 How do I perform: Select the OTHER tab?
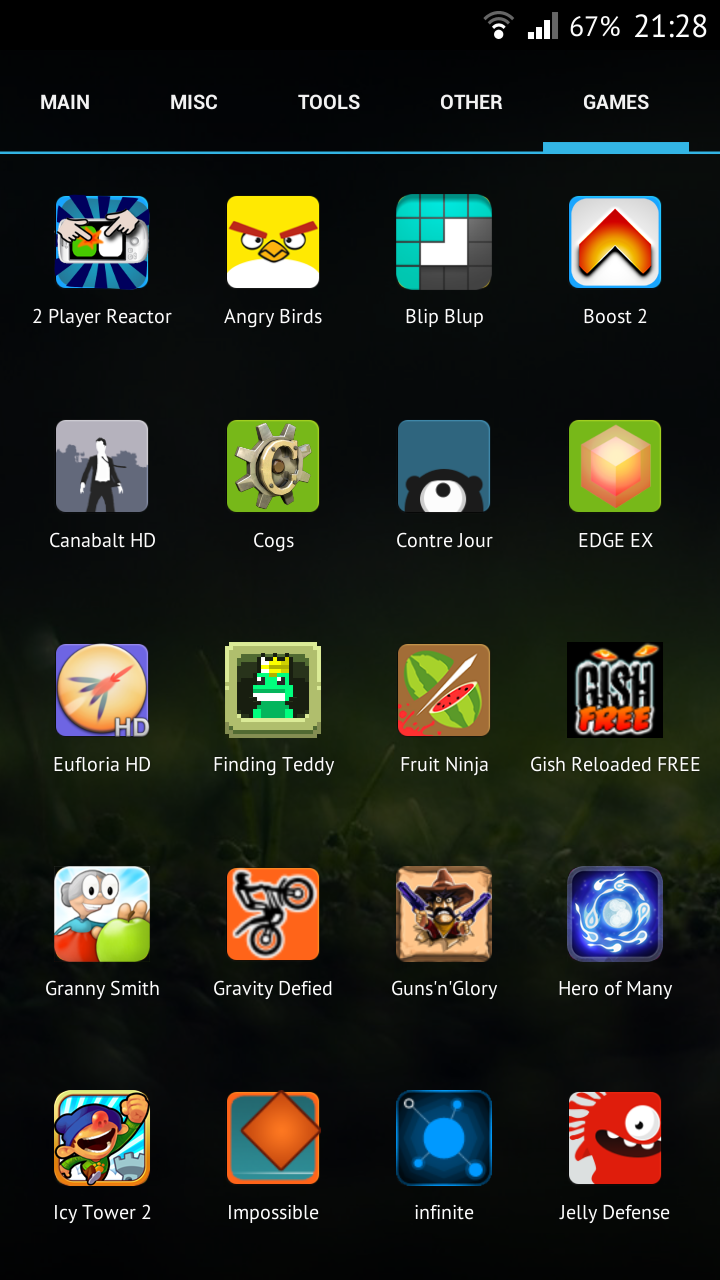(x=471, y=102)
